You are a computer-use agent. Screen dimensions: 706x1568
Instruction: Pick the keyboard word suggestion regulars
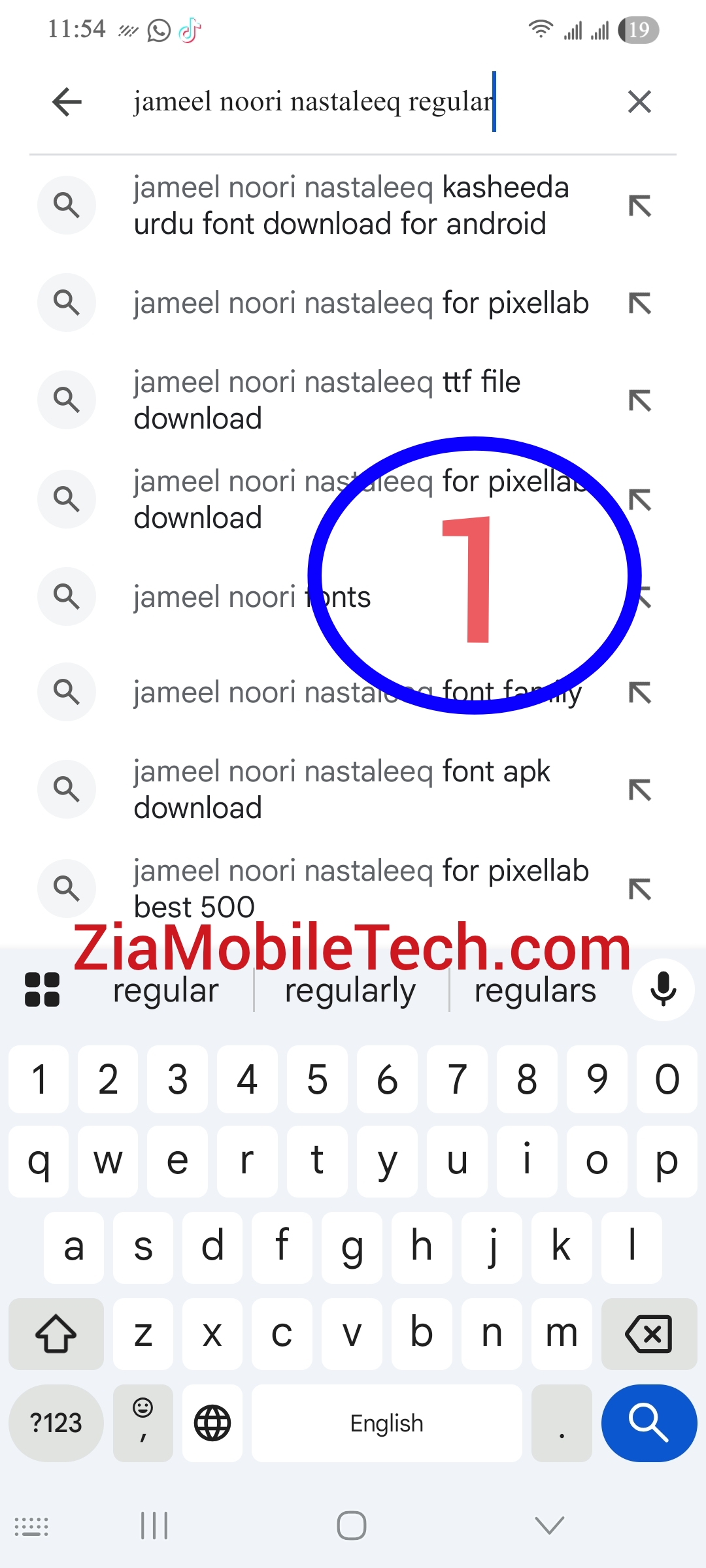(535, 990)
